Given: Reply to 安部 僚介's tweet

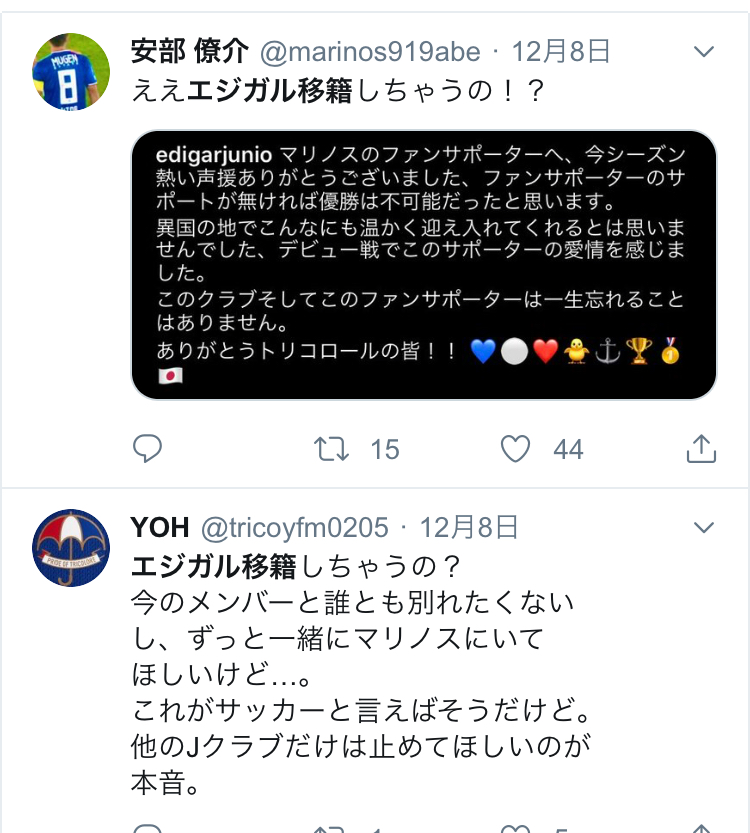Looking at the screenshot, I should [x=148, y=449].
